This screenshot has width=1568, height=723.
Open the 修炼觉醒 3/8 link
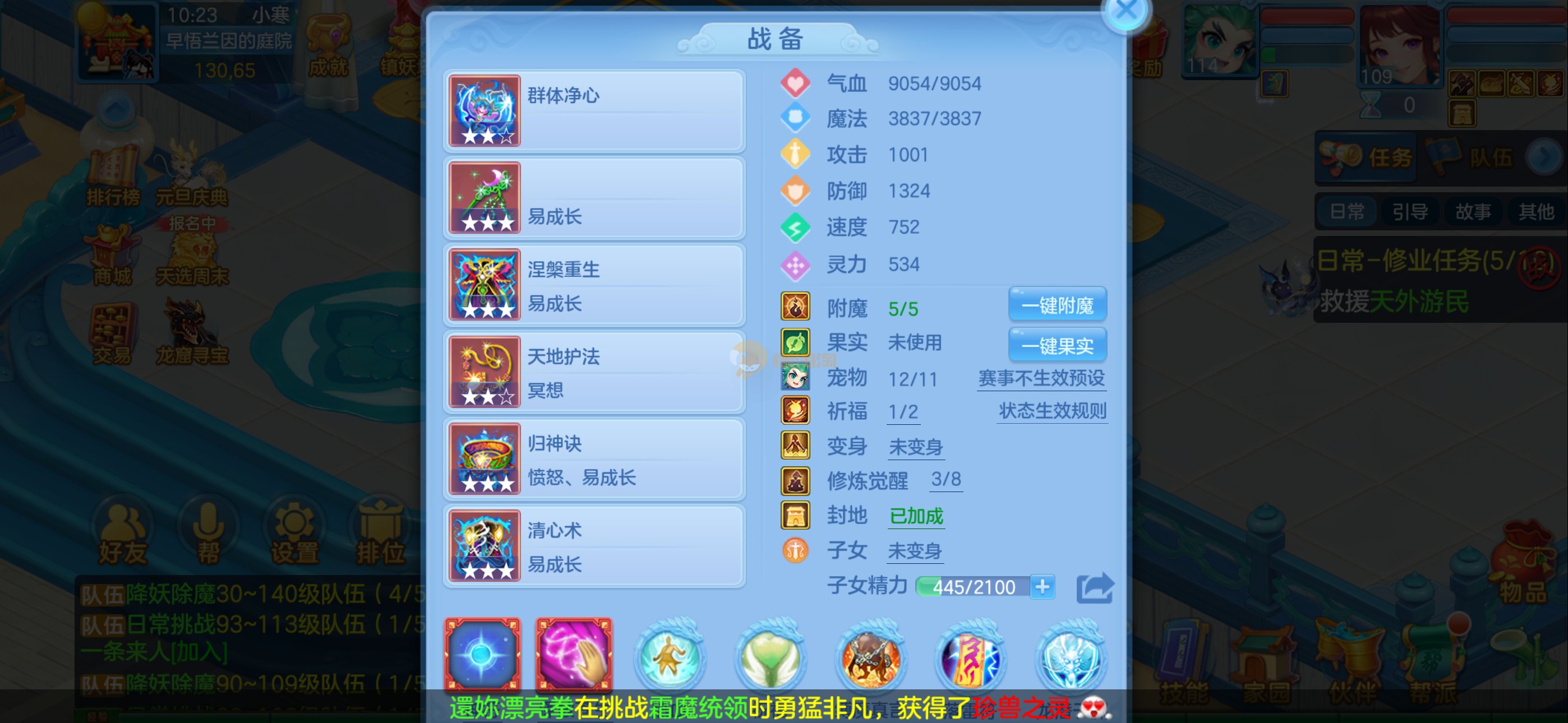946,480
